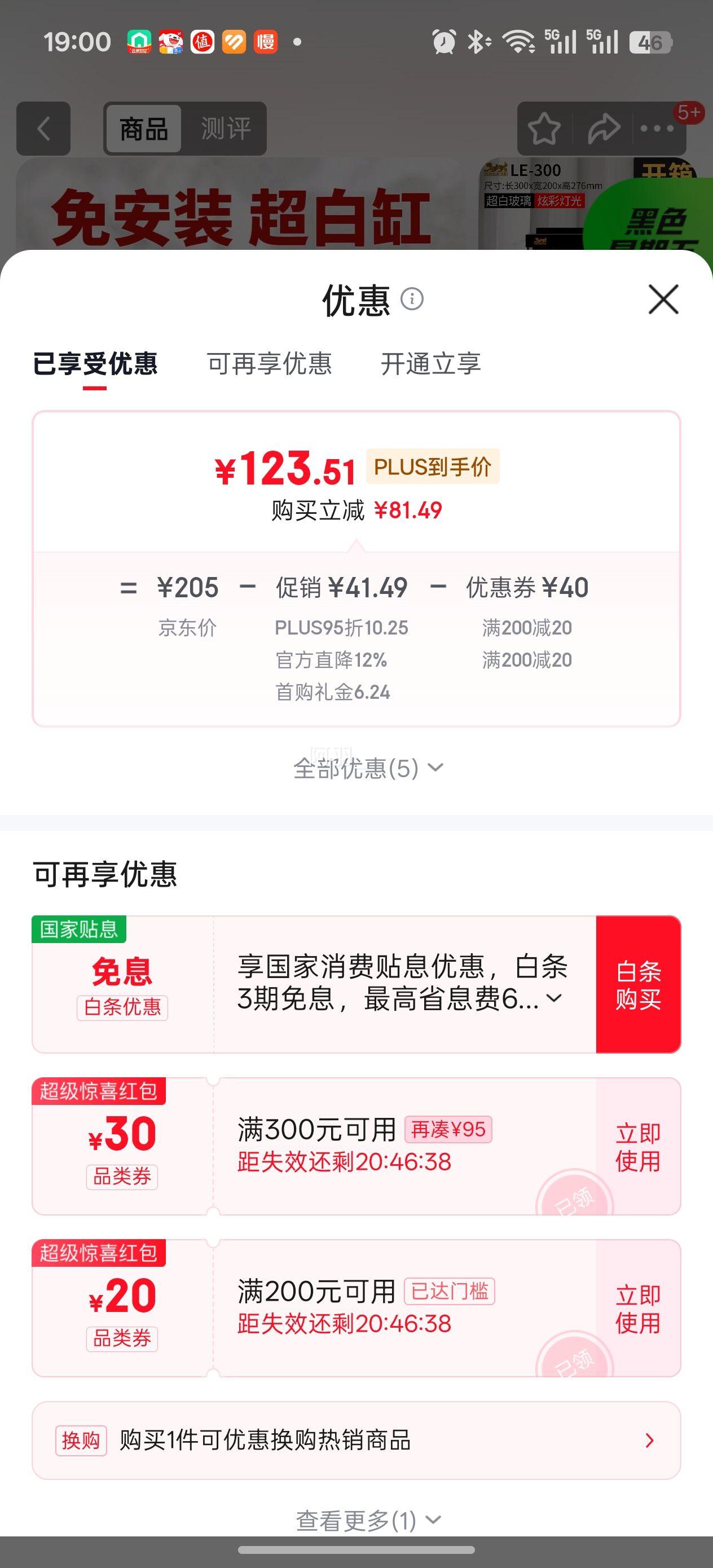Tap the 值 notification icon in status bar
This screenshot has height=1568, width=713.
204,41
